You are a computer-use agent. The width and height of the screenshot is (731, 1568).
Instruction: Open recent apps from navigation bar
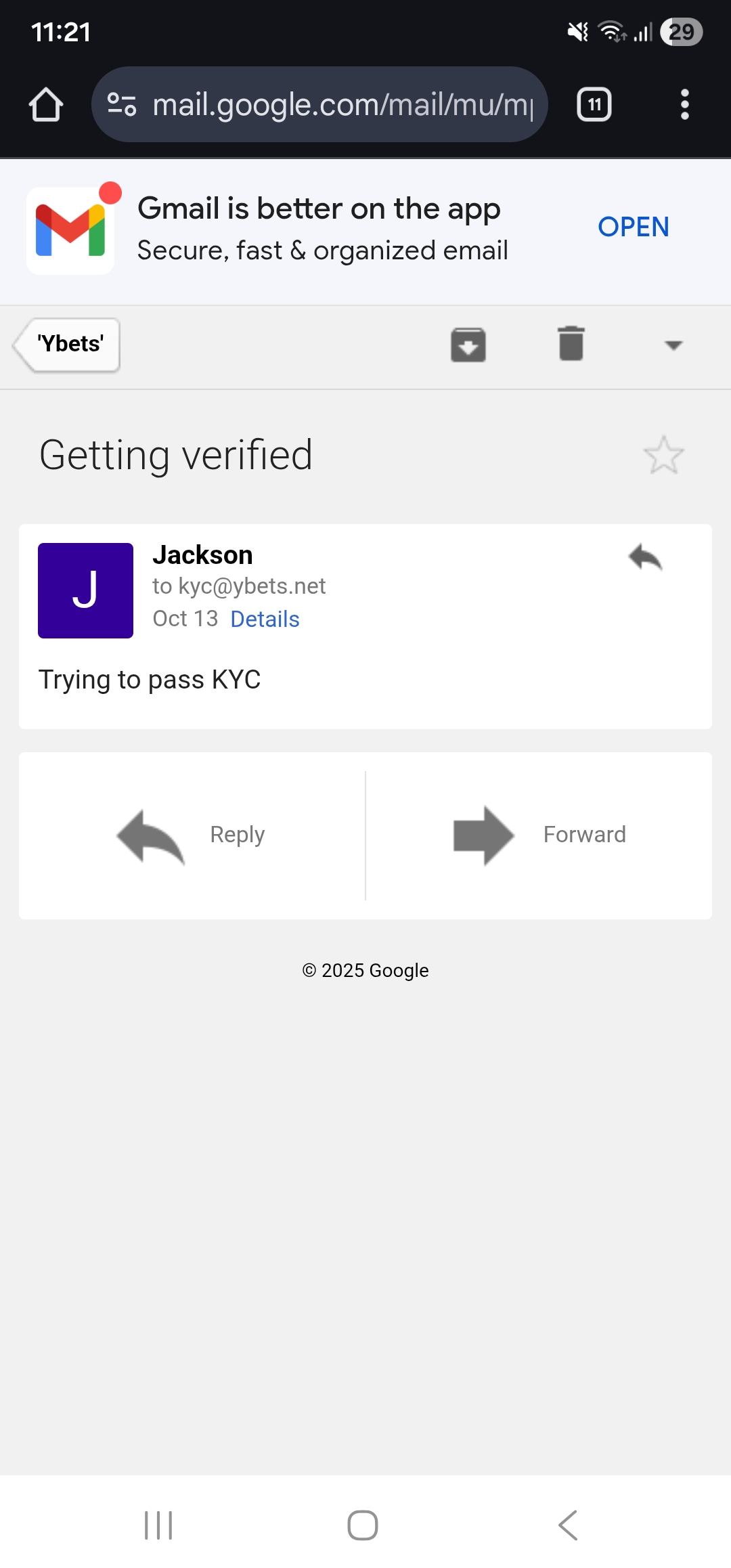[x=158, y=1525]
